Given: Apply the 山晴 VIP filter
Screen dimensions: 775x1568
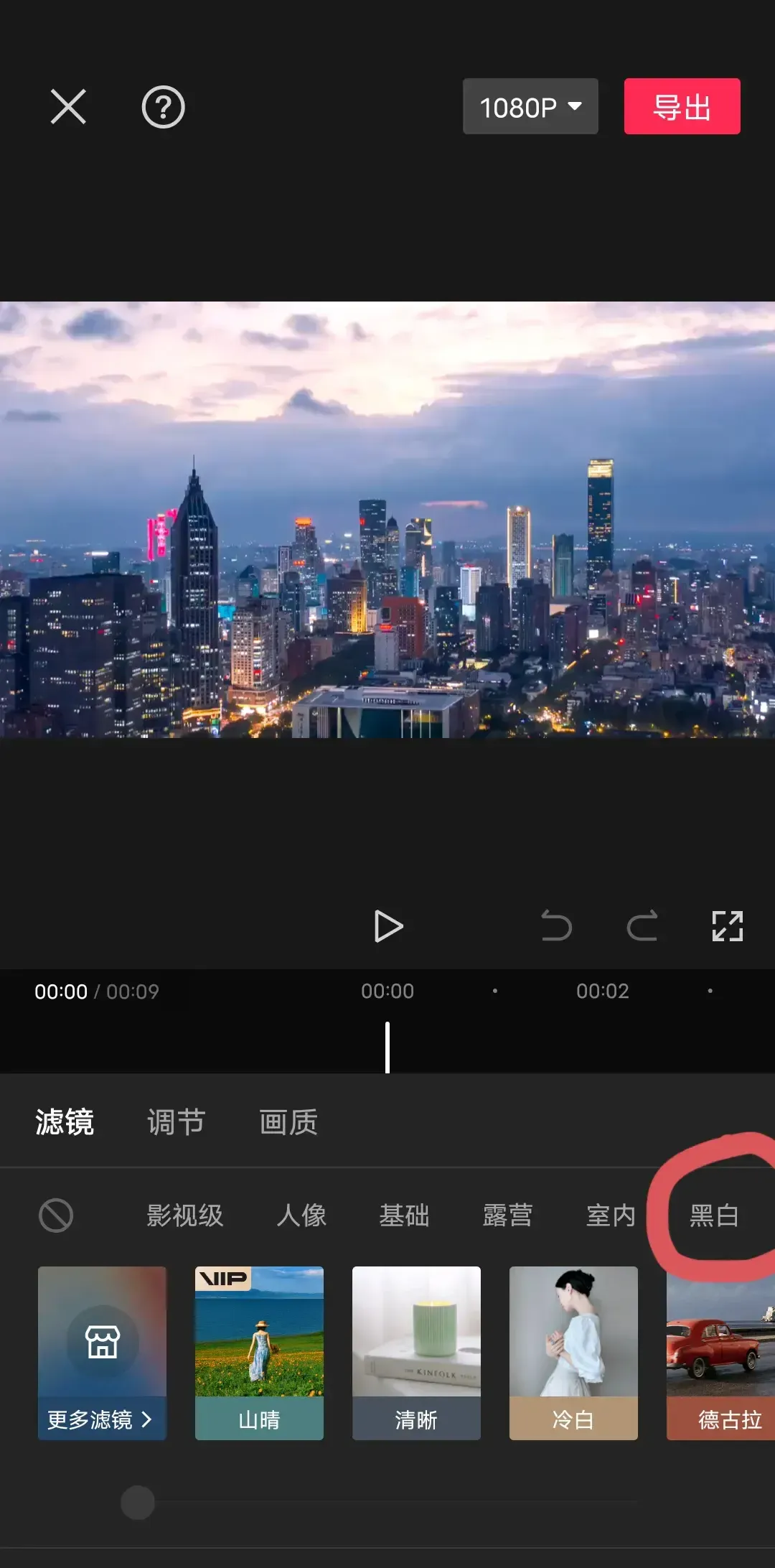Looking at the screenshot, I should 259,1353.
